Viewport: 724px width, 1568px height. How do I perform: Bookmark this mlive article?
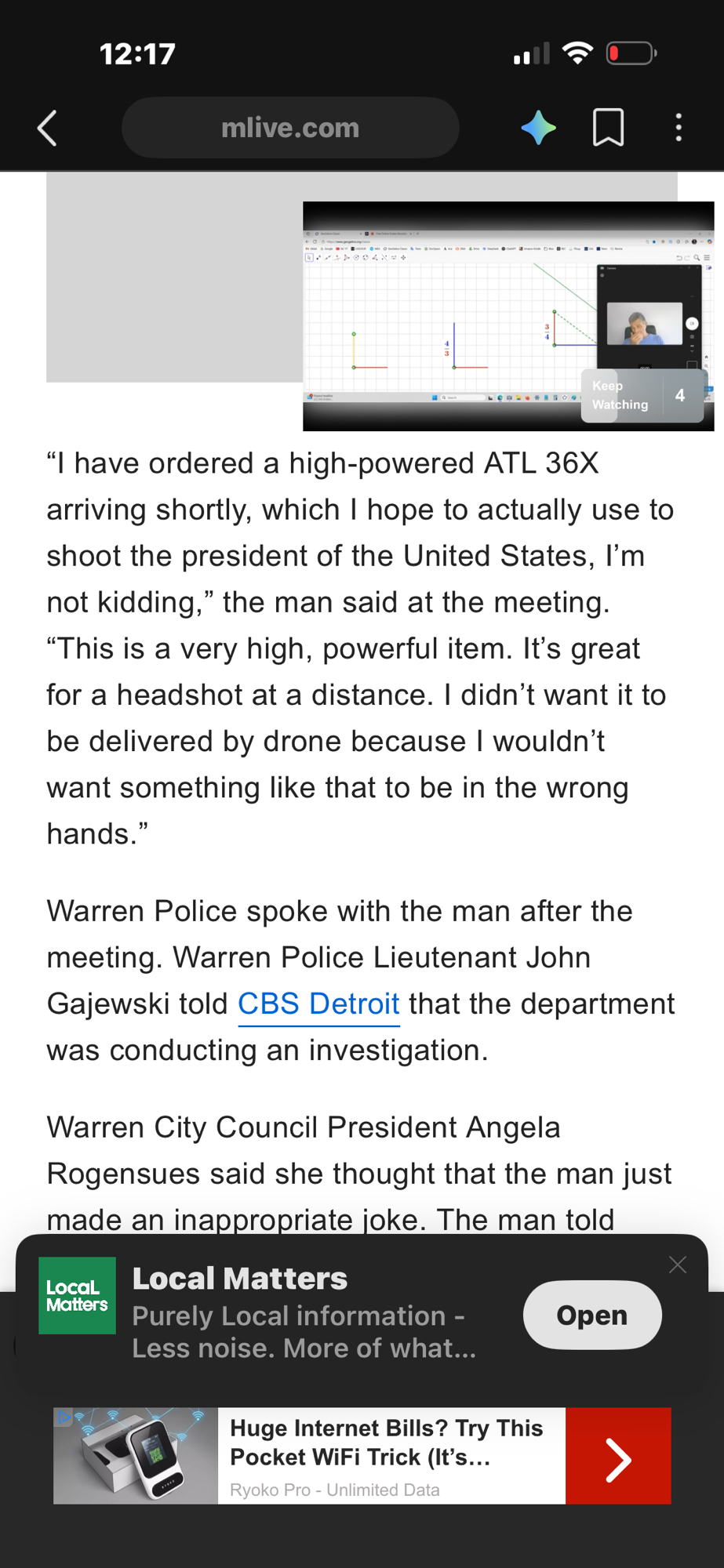tap(608, 128)
